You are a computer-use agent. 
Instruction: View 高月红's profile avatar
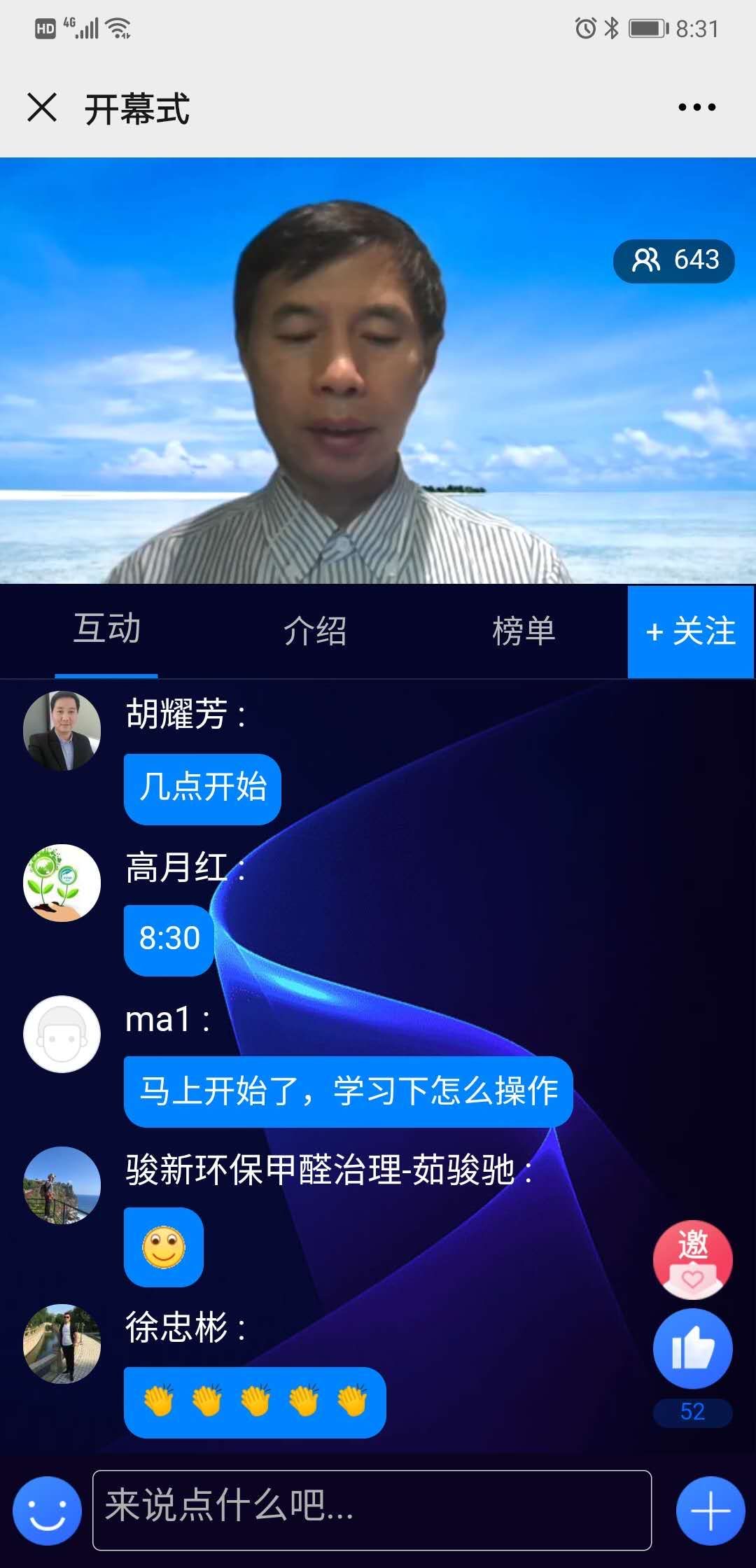click(x=62, y=883)
